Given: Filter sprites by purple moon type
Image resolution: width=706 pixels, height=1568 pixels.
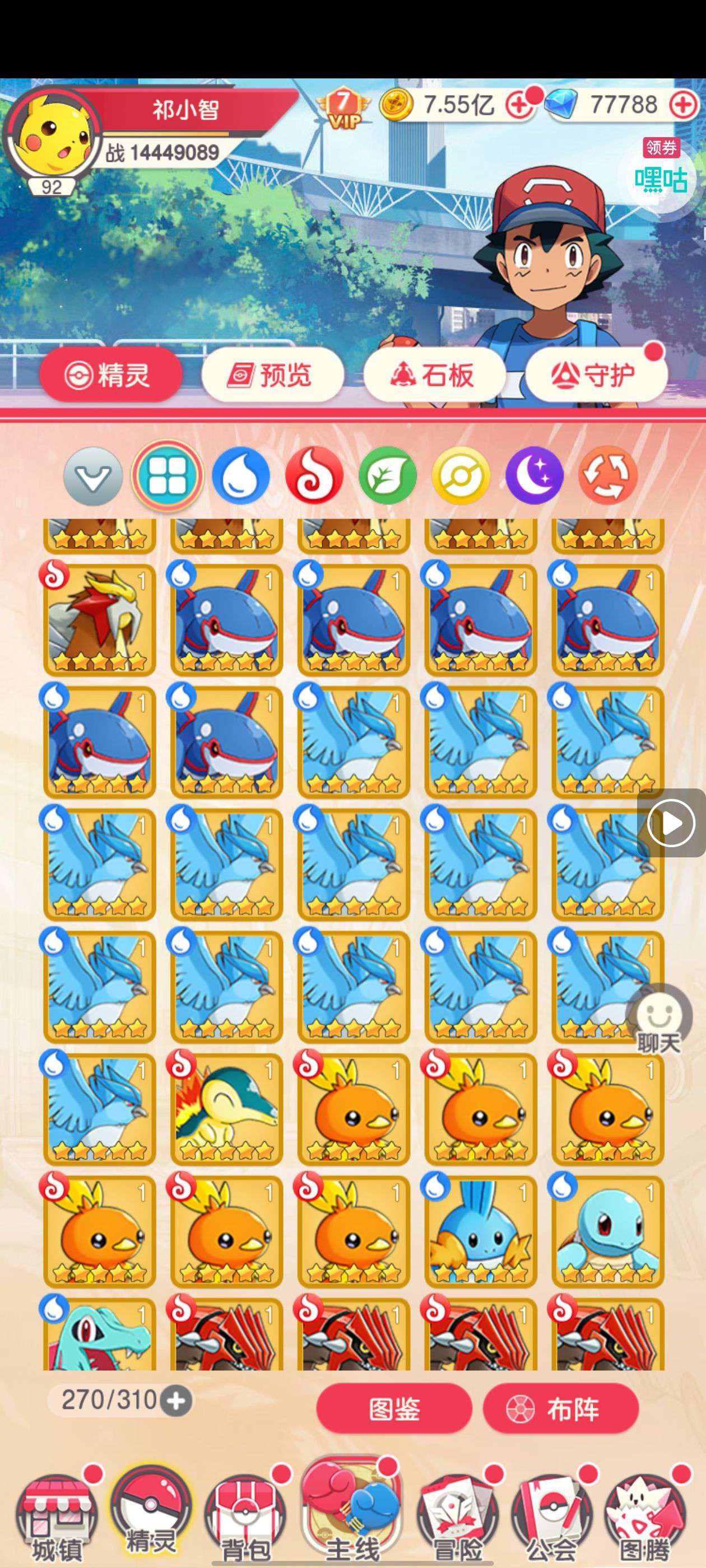Looking at the screenshot, I should [534, 476].
